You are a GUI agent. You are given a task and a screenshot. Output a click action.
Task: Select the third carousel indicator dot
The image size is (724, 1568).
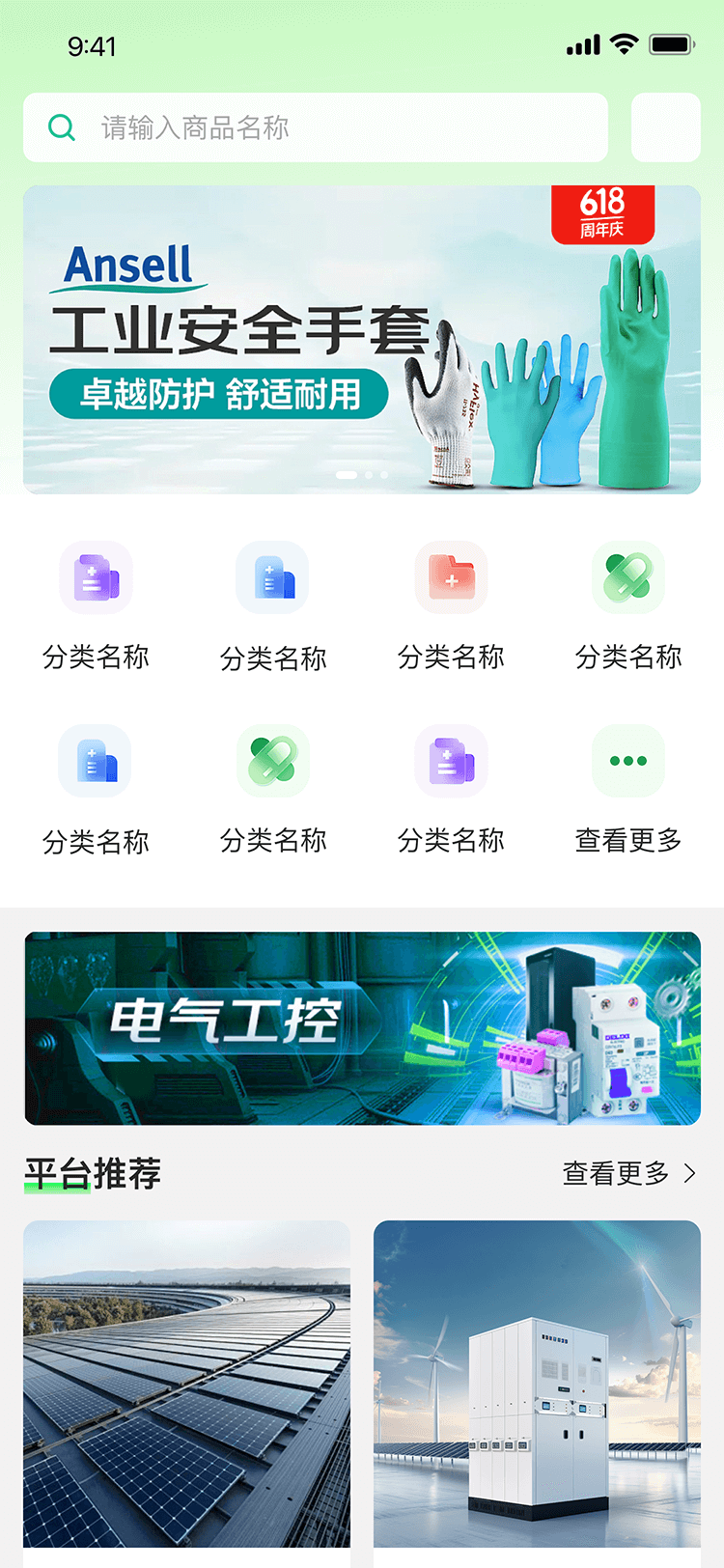click(x=383, y=474)
